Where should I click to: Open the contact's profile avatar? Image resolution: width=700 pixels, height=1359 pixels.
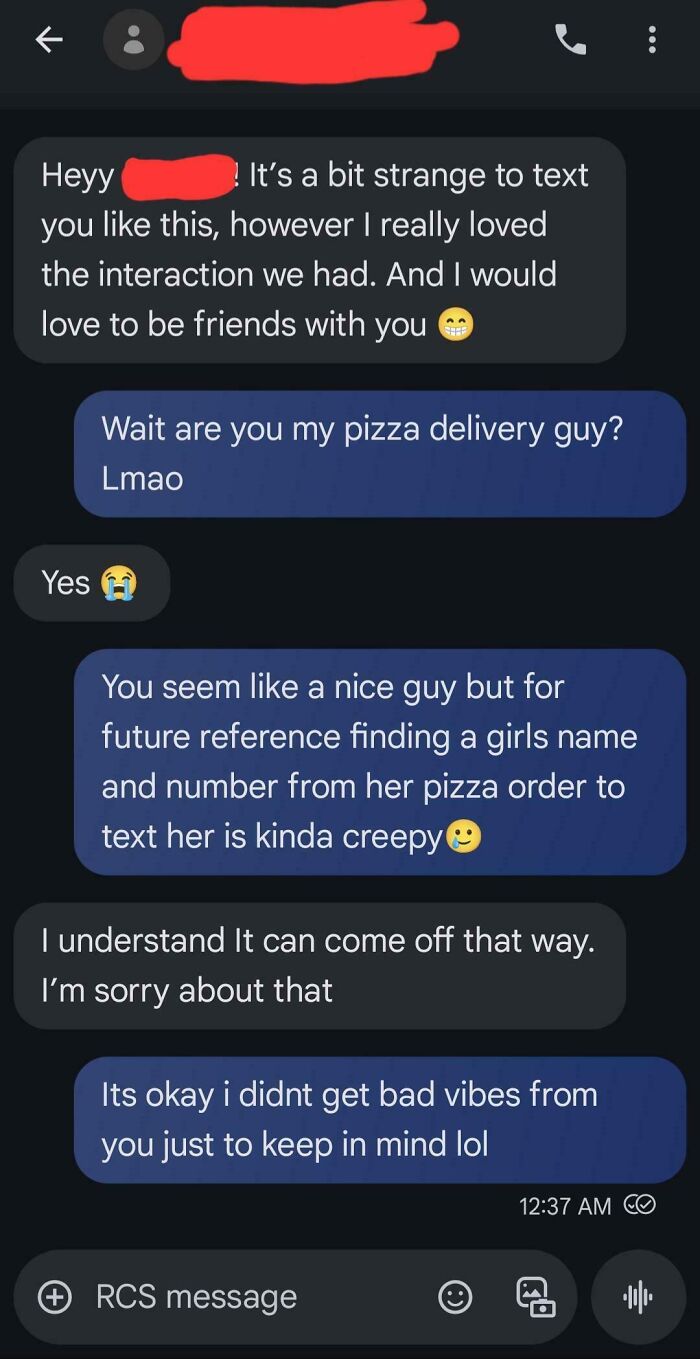[134, 40]
